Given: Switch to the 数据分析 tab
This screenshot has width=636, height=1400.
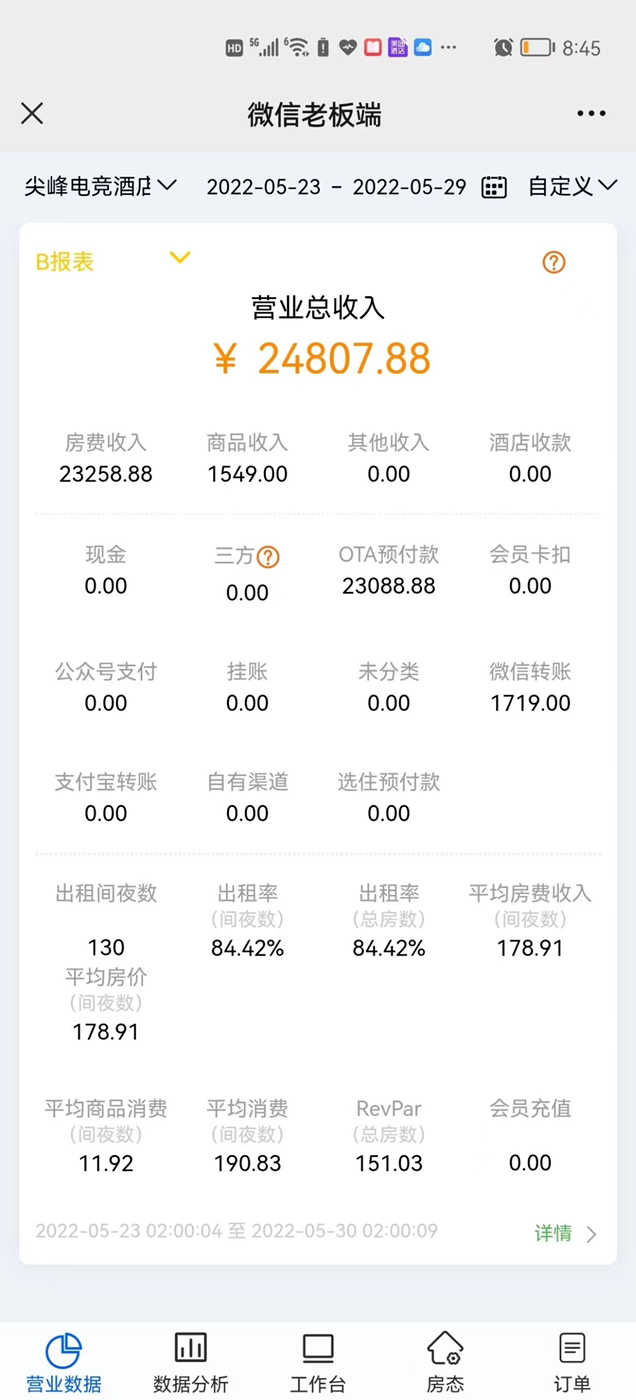Looking at the screenshot, I should [x=190, y=1362].
